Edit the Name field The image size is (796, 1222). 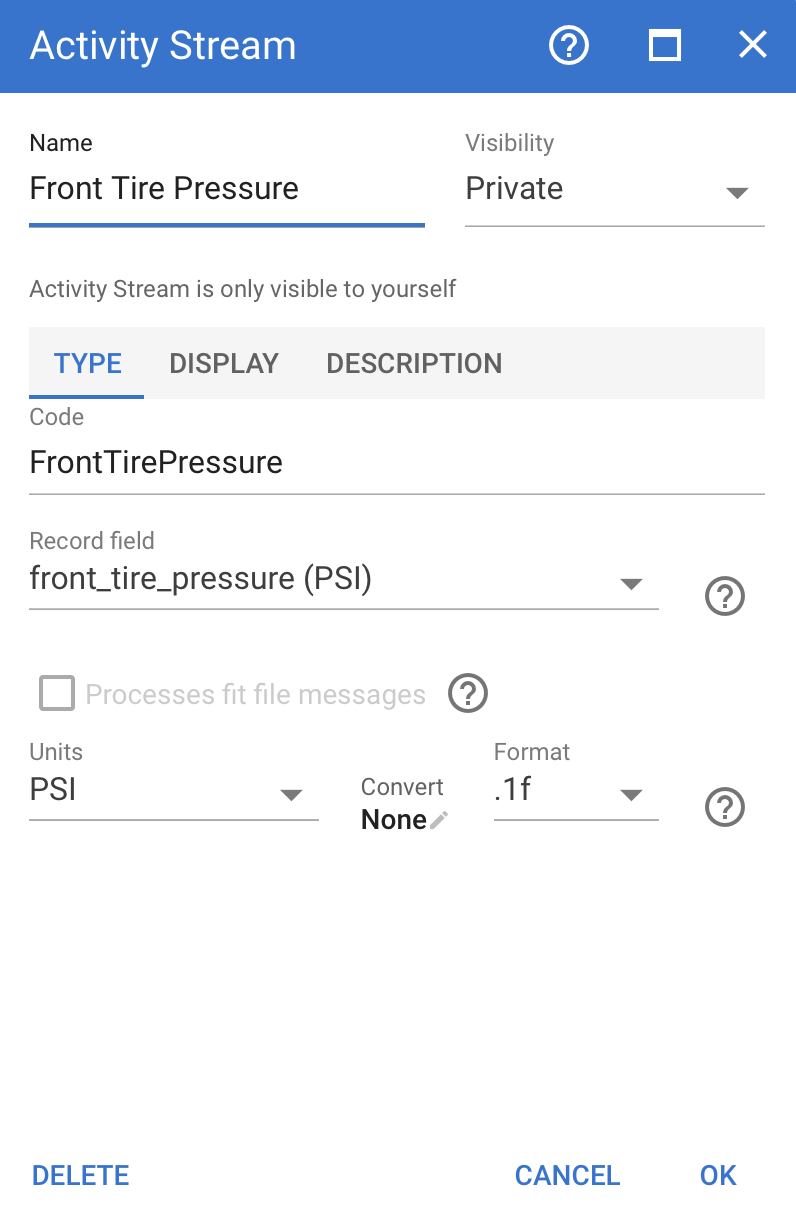pyautogui.click(x=226, y=189)
